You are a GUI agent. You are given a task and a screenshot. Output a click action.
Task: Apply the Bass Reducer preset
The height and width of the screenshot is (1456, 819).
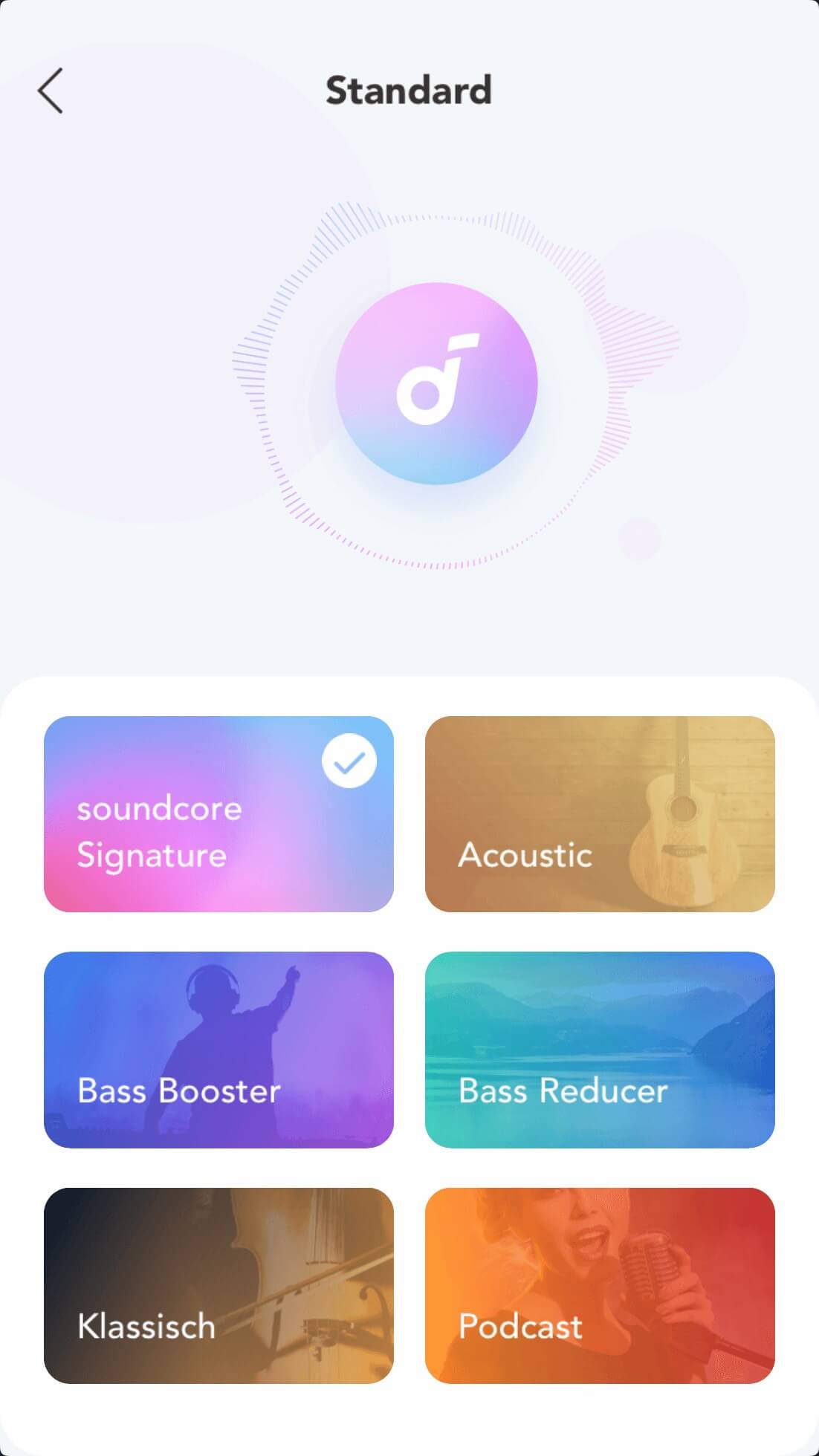click(x=599, y=1049)
